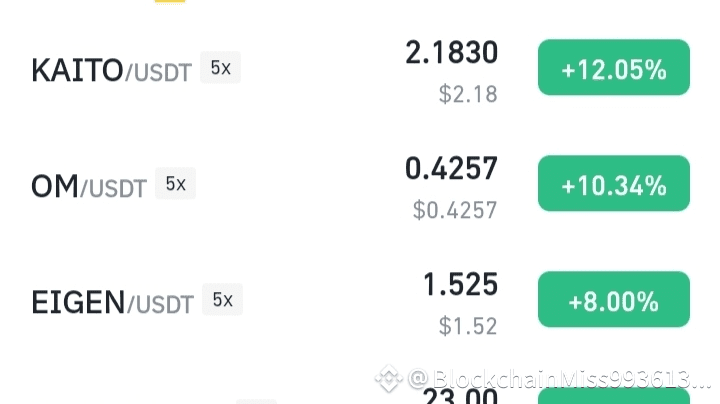720x404 pixels.
Task: Tap the +12.05% change badge for KAITO
Action: click(x=613, y=69)
